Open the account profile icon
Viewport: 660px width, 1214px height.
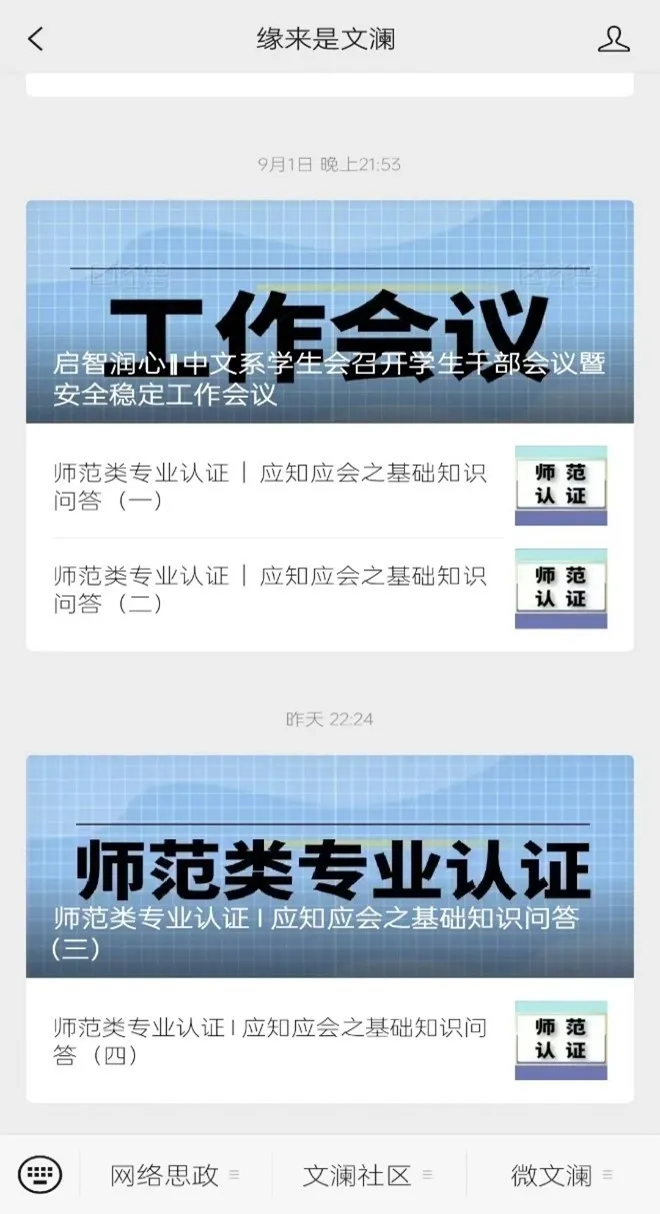613,39
